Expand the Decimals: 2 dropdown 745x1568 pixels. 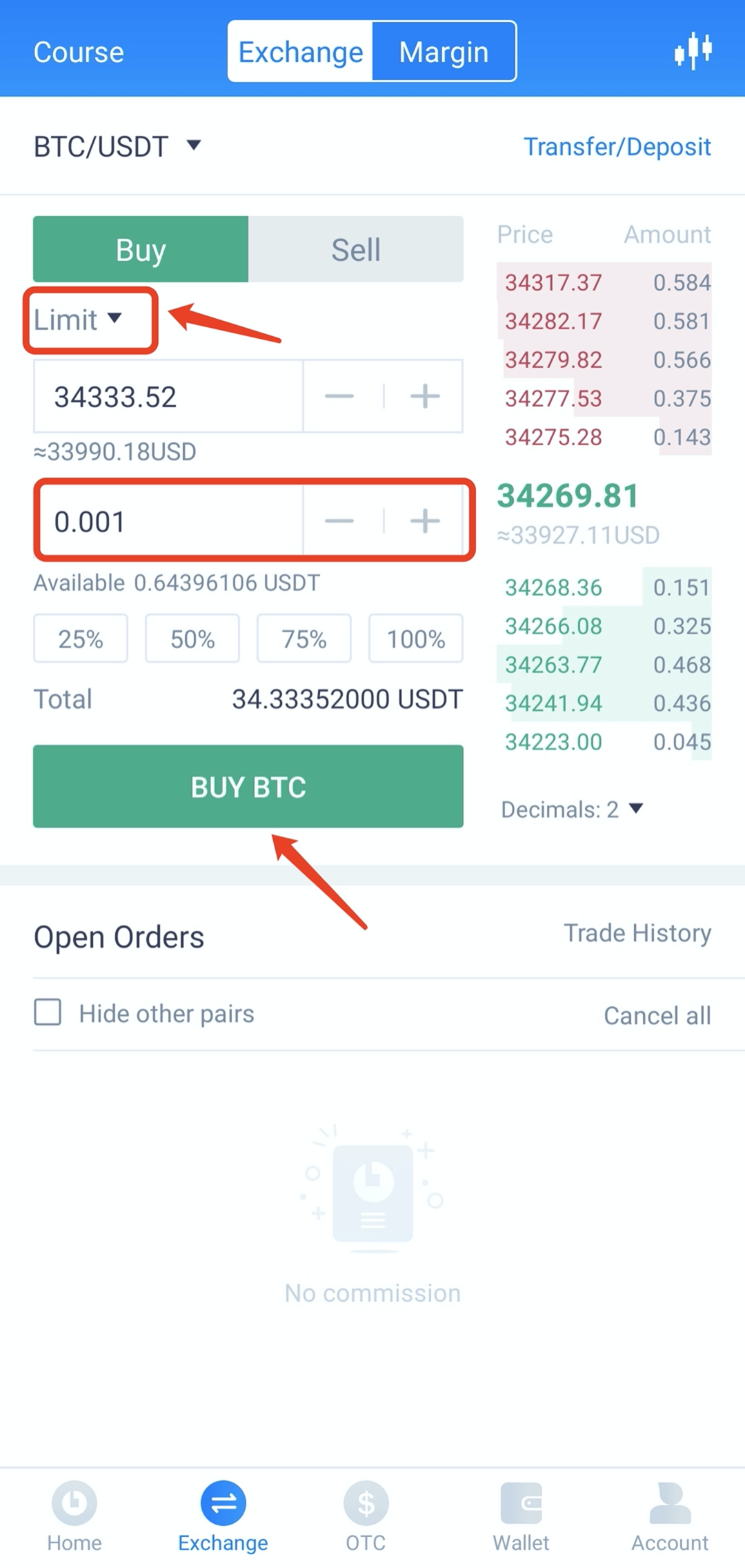(572, 809)
